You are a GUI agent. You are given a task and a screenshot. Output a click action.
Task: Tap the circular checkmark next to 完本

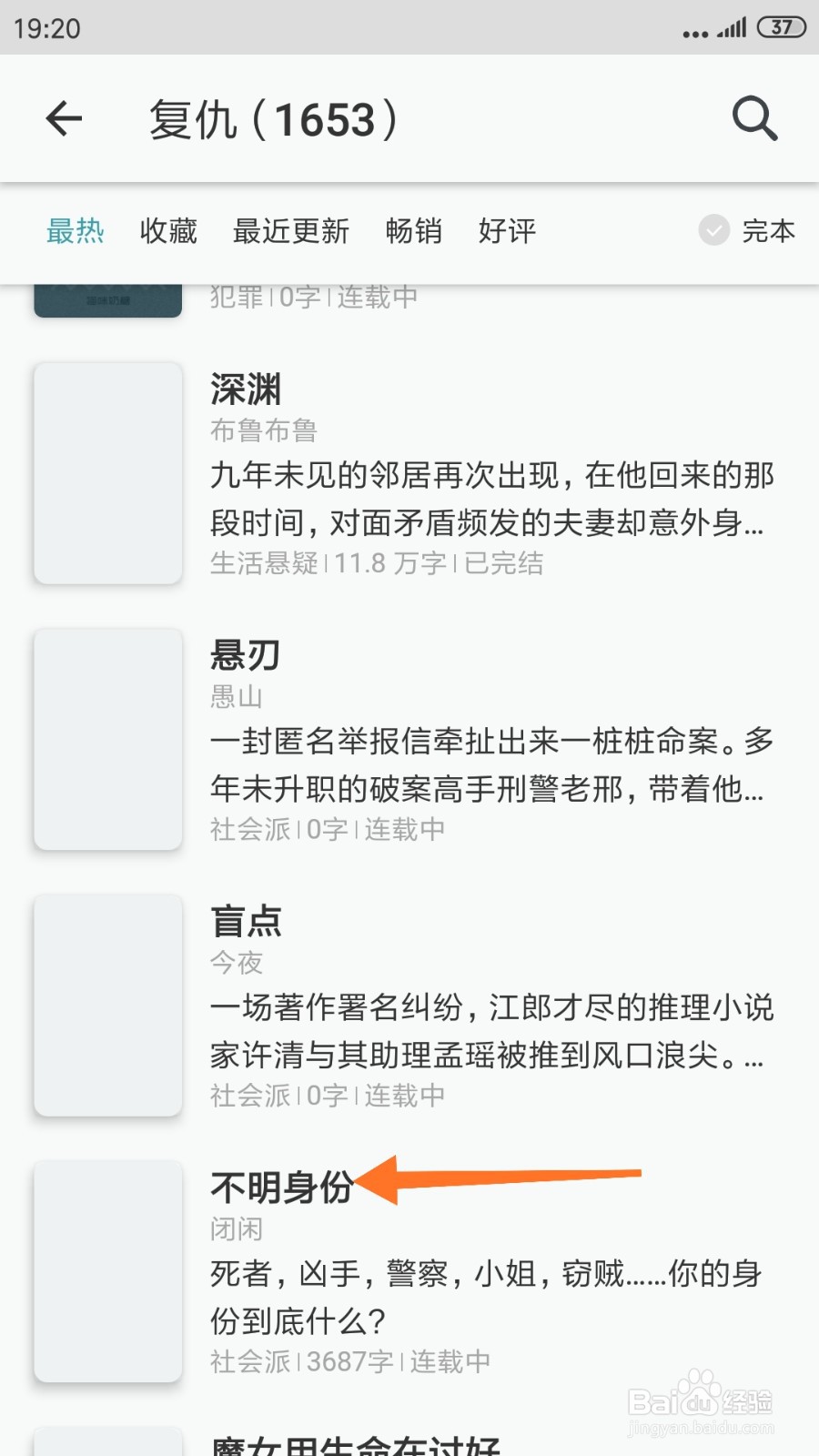[x=713, y=232]
